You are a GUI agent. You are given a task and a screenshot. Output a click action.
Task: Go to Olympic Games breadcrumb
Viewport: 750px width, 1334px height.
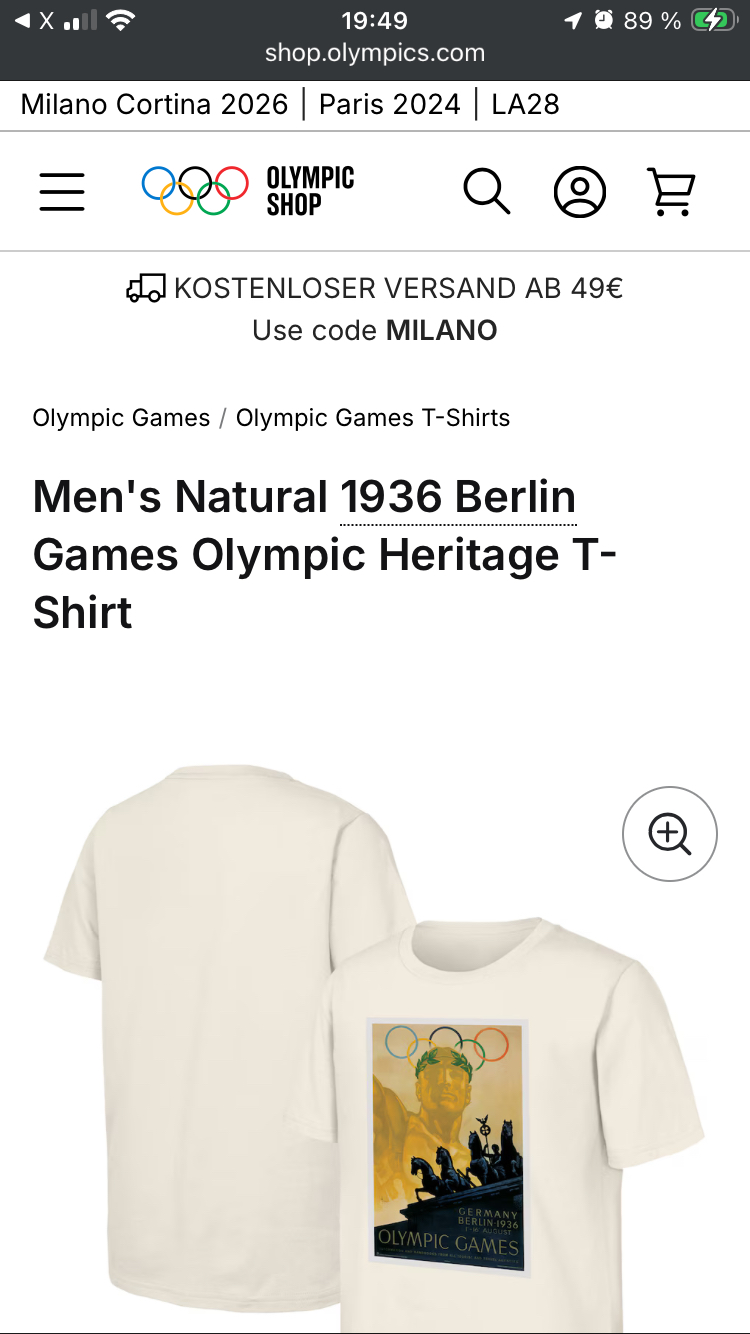[x=121, y=418]
